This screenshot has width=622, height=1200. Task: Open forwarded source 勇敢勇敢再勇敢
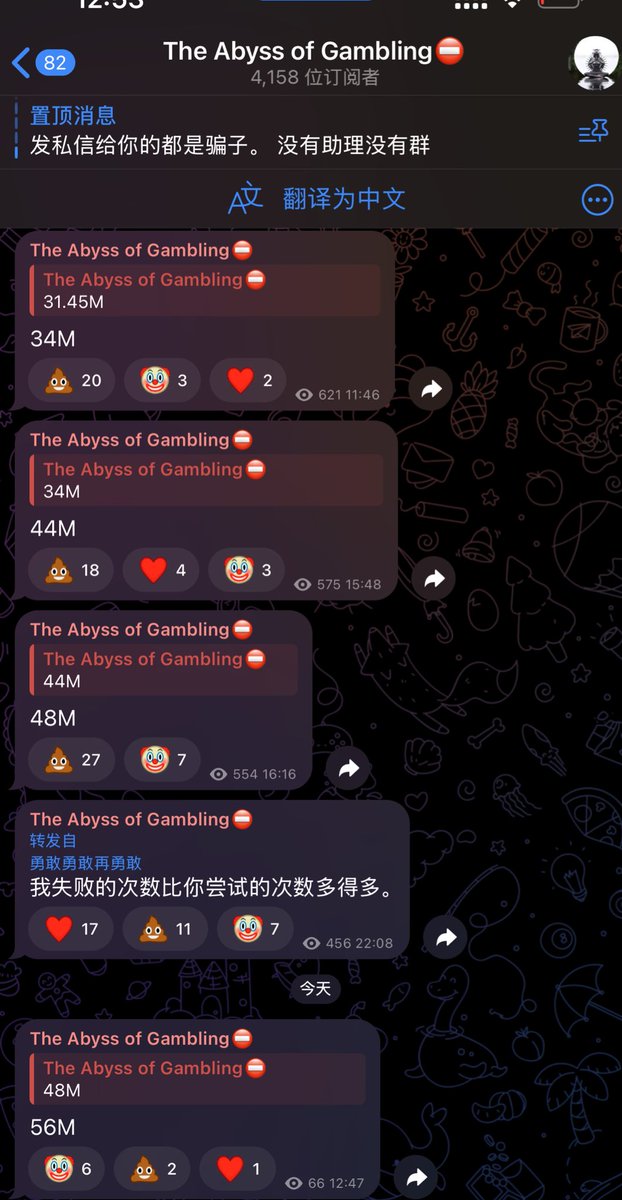click(x=85, y=863)
